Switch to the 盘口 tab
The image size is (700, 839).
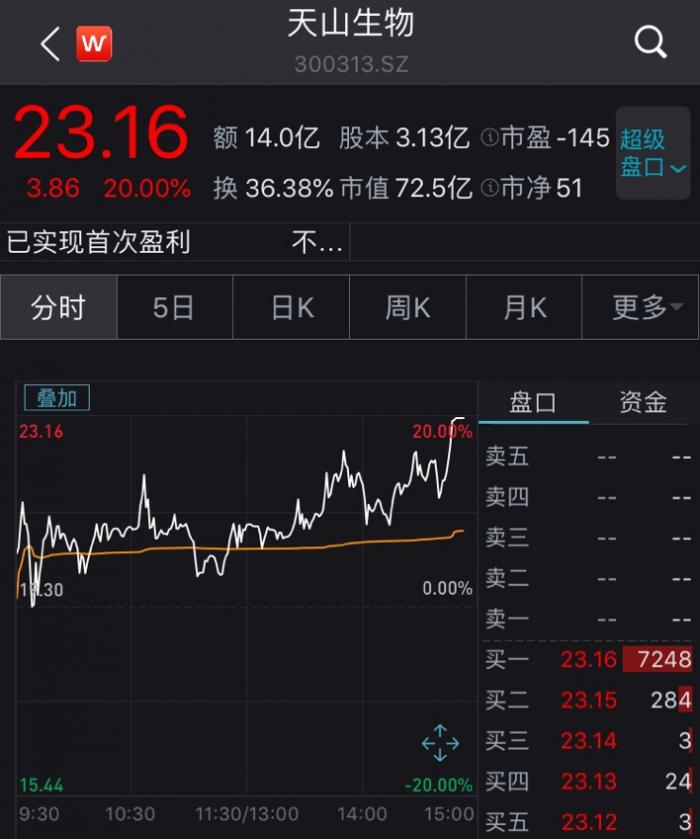coord(533,402)
